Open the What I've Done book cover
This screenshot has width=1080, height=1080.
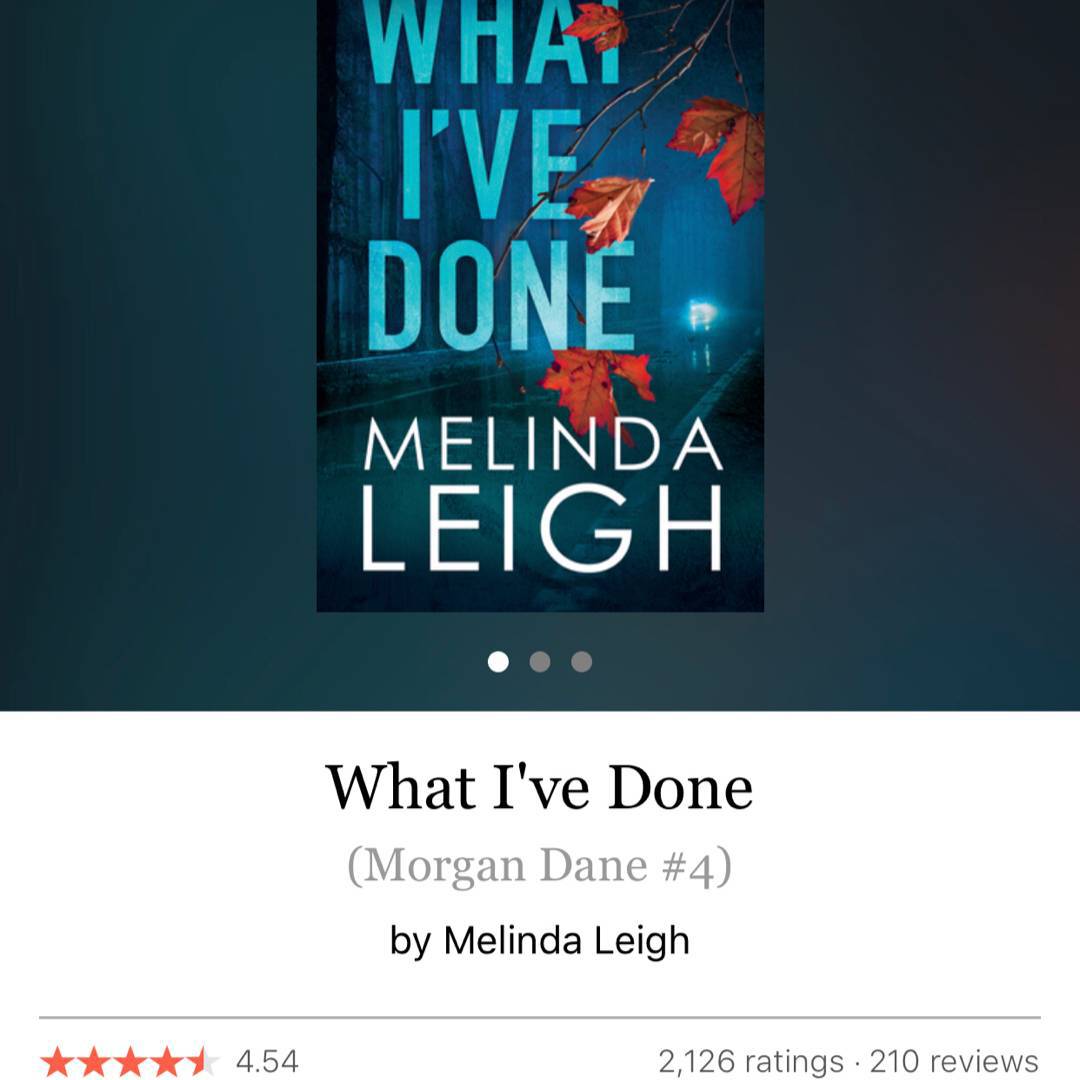(x=540, y=300)
